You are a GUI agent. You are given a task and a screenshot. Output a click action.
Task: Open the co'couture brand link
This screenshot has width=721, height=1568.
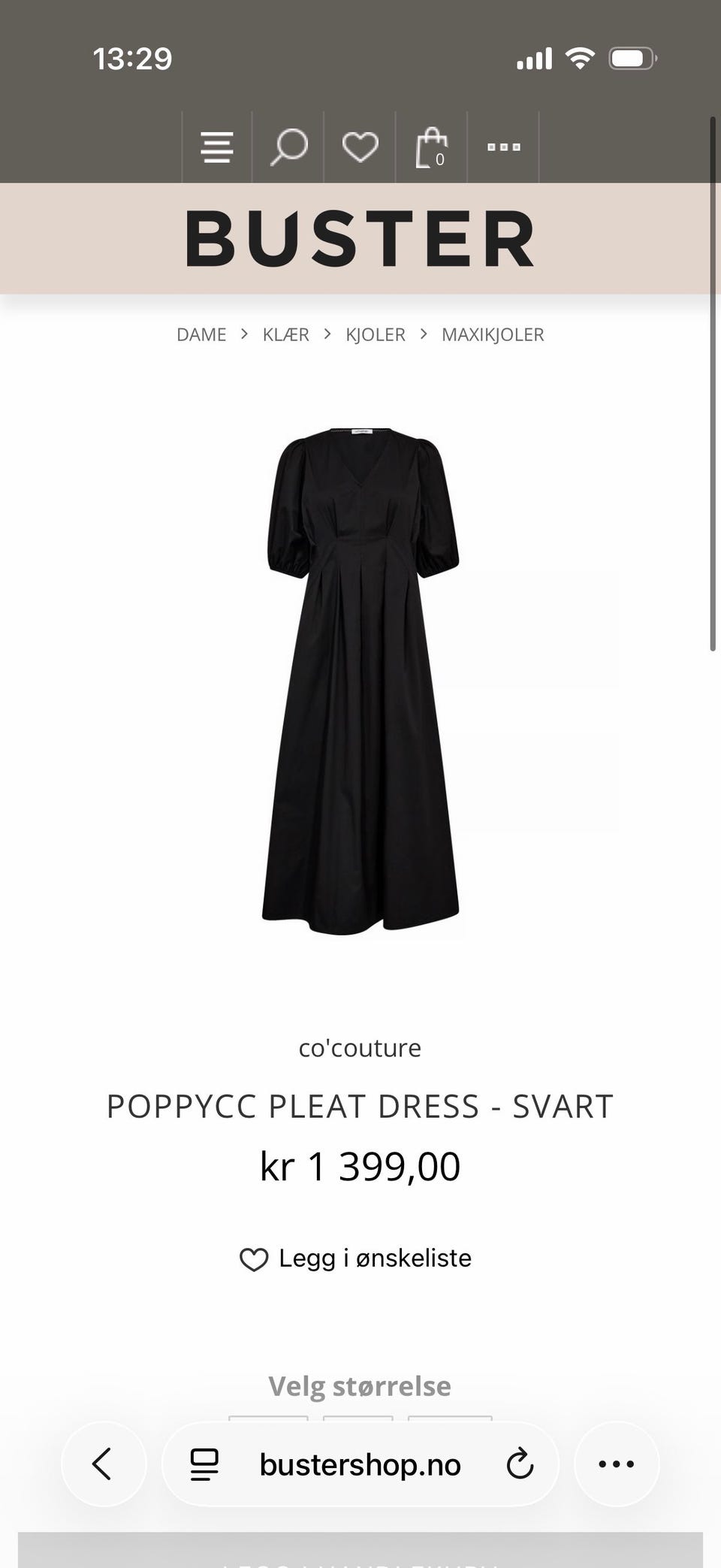[x=360, y=1048]
